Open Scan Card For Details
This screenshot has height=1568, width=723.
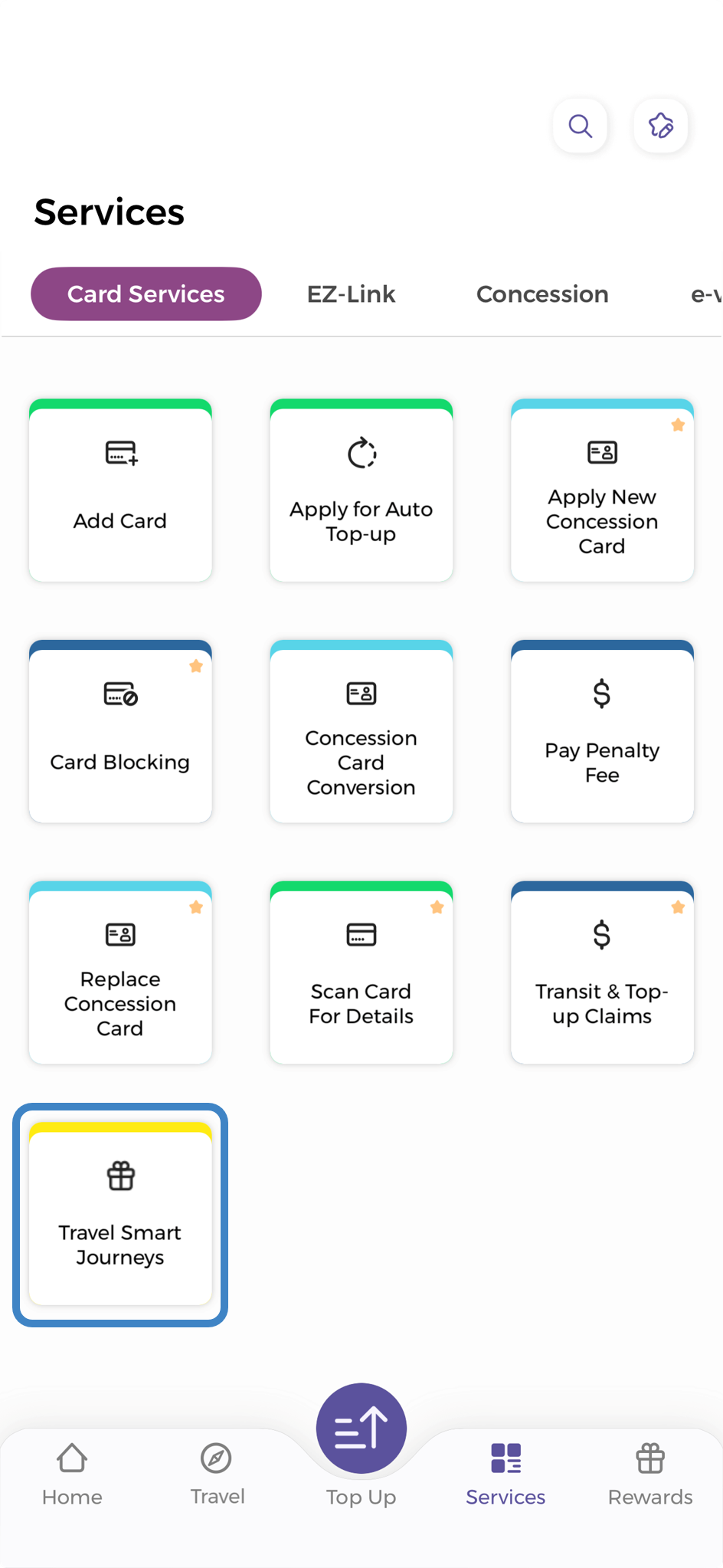pyautogui.click(x=361, y=973)
